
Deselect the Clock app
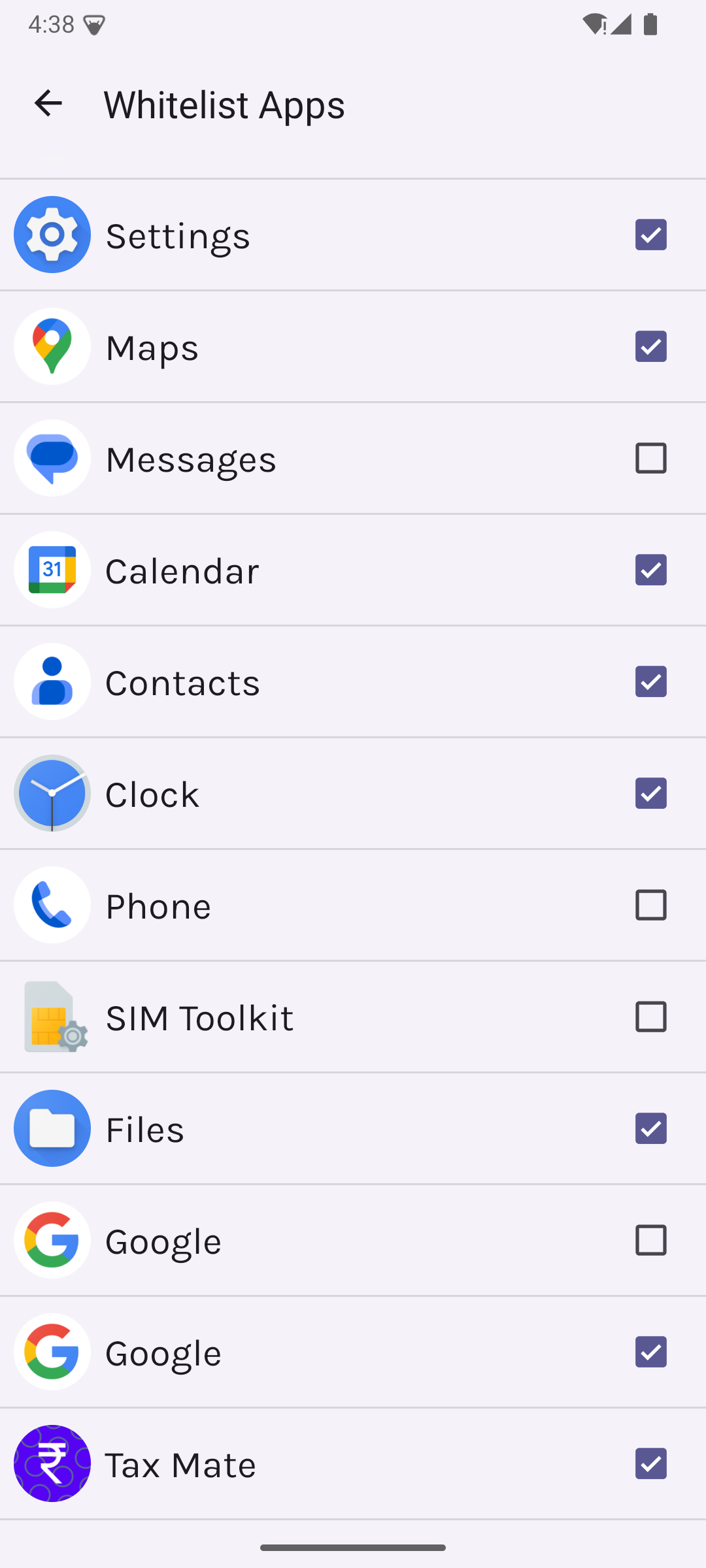pos(650,793)
